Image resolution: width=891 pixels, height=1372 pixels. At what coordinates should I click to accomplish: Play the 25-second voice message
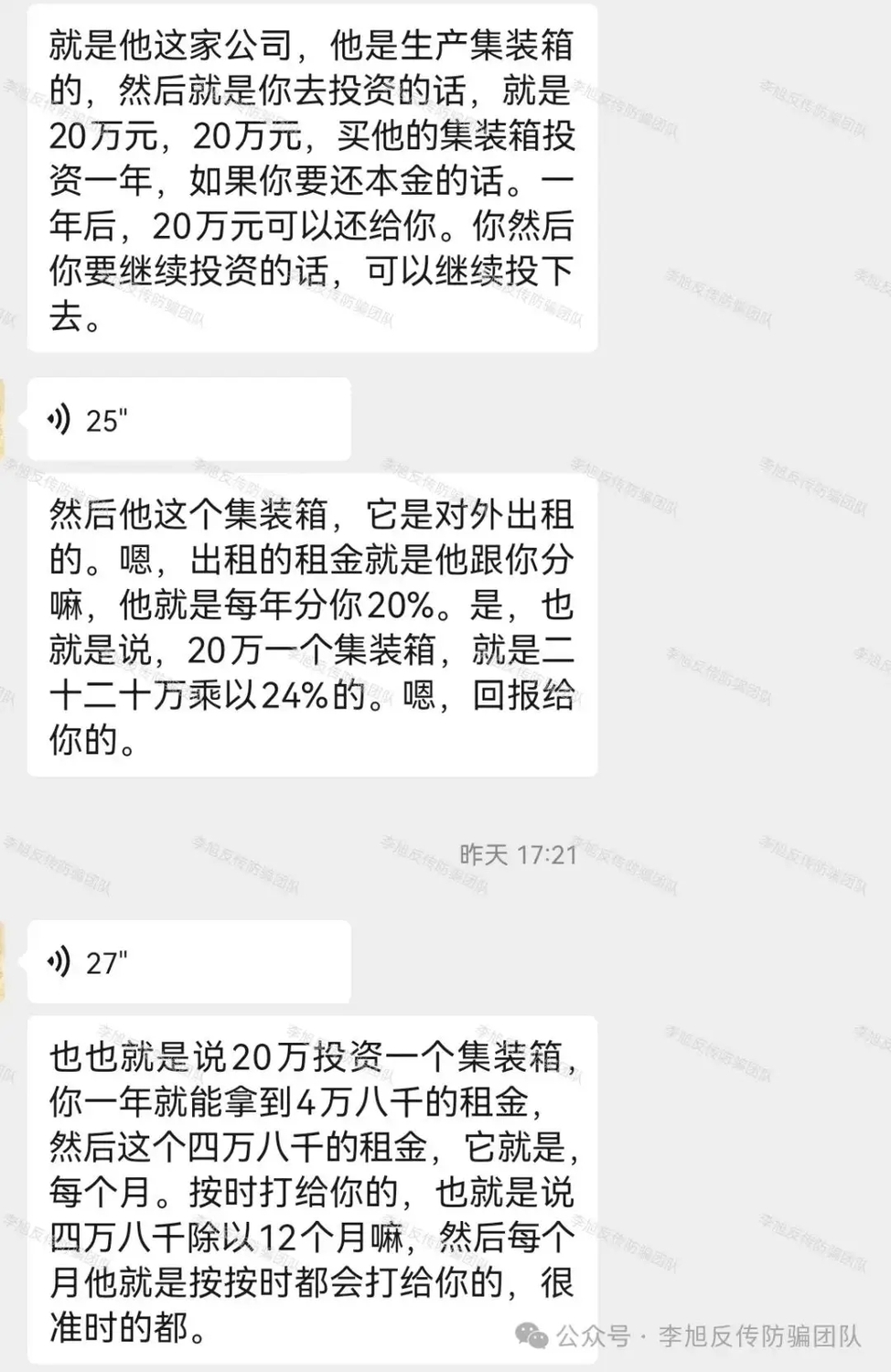188,420
